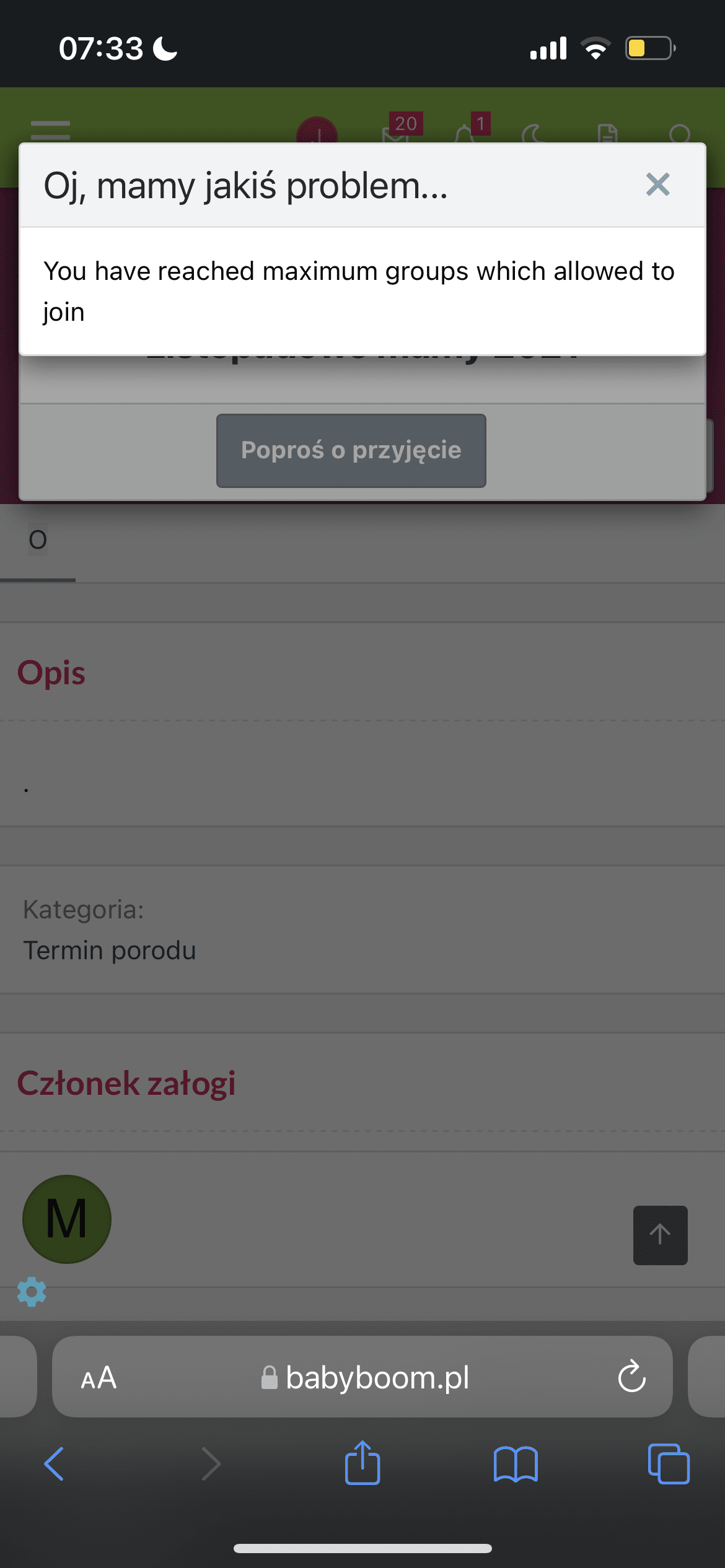This screenshot has height=1568, width=725.
Task: Tap the babyboom.pl address bar
Action: point(366,1377)
